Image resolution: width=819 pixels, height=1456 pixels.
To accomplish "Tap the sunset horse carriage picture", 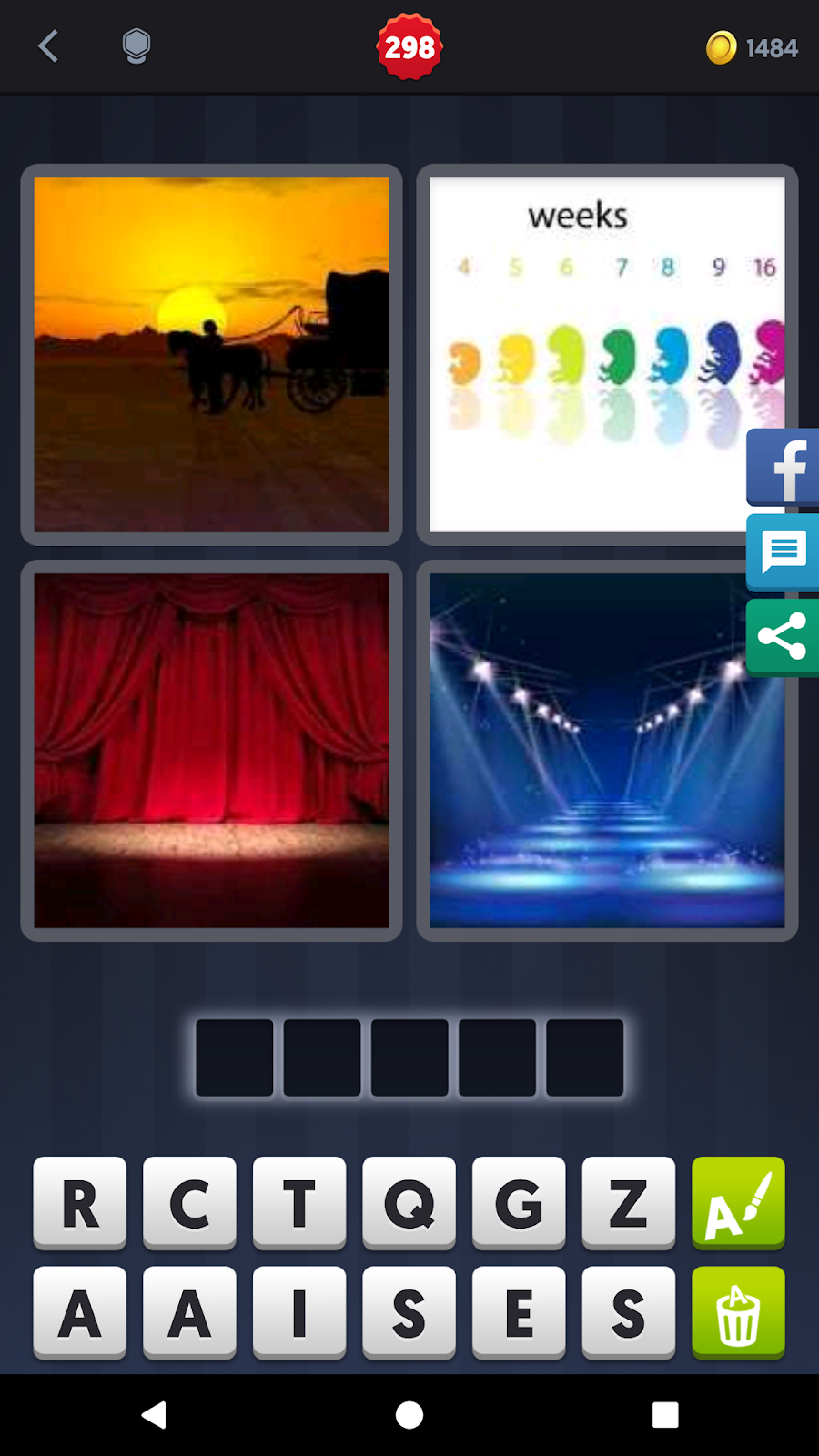I will tap(211, 355).
